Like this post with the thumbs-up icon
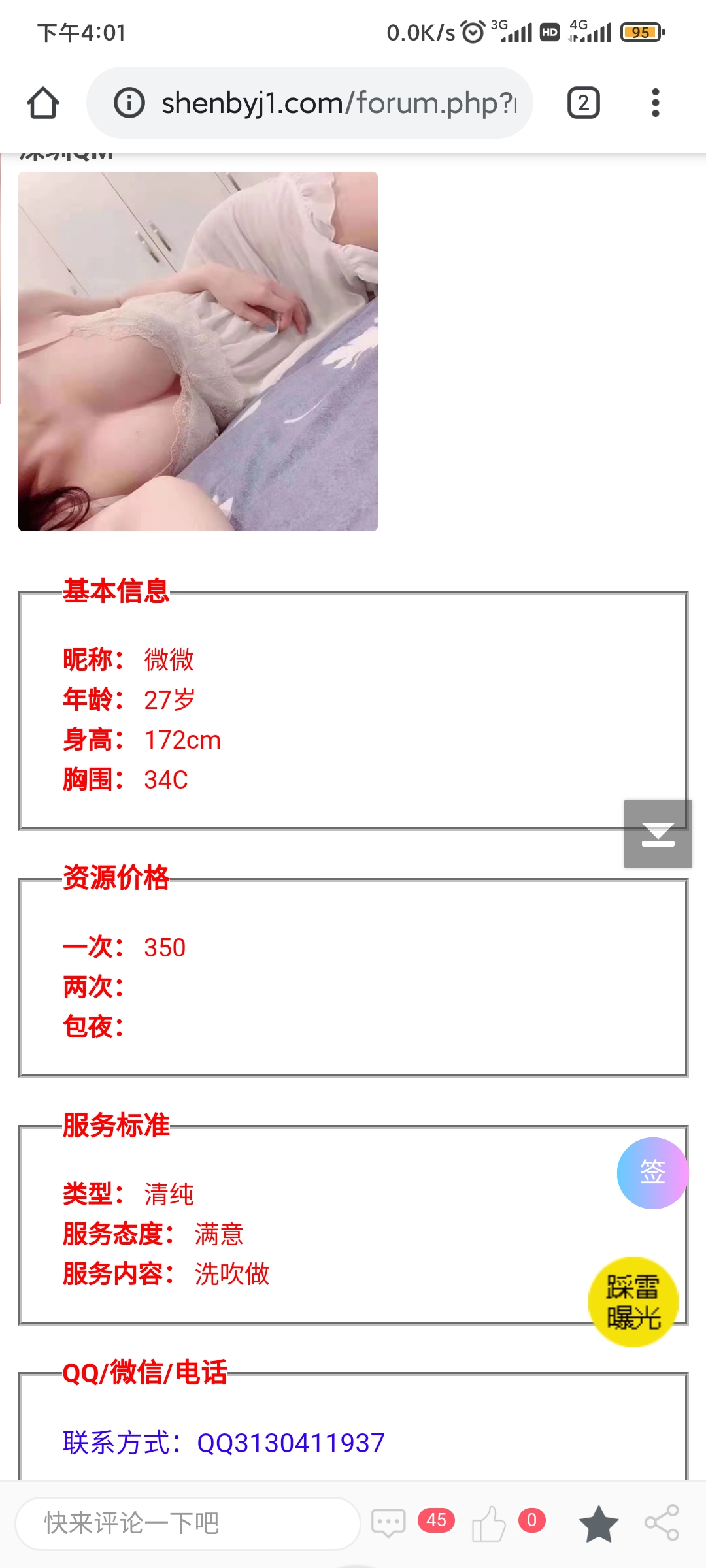The height and width of the screenshot is (1568, 706). click(x=489, y=1523)
